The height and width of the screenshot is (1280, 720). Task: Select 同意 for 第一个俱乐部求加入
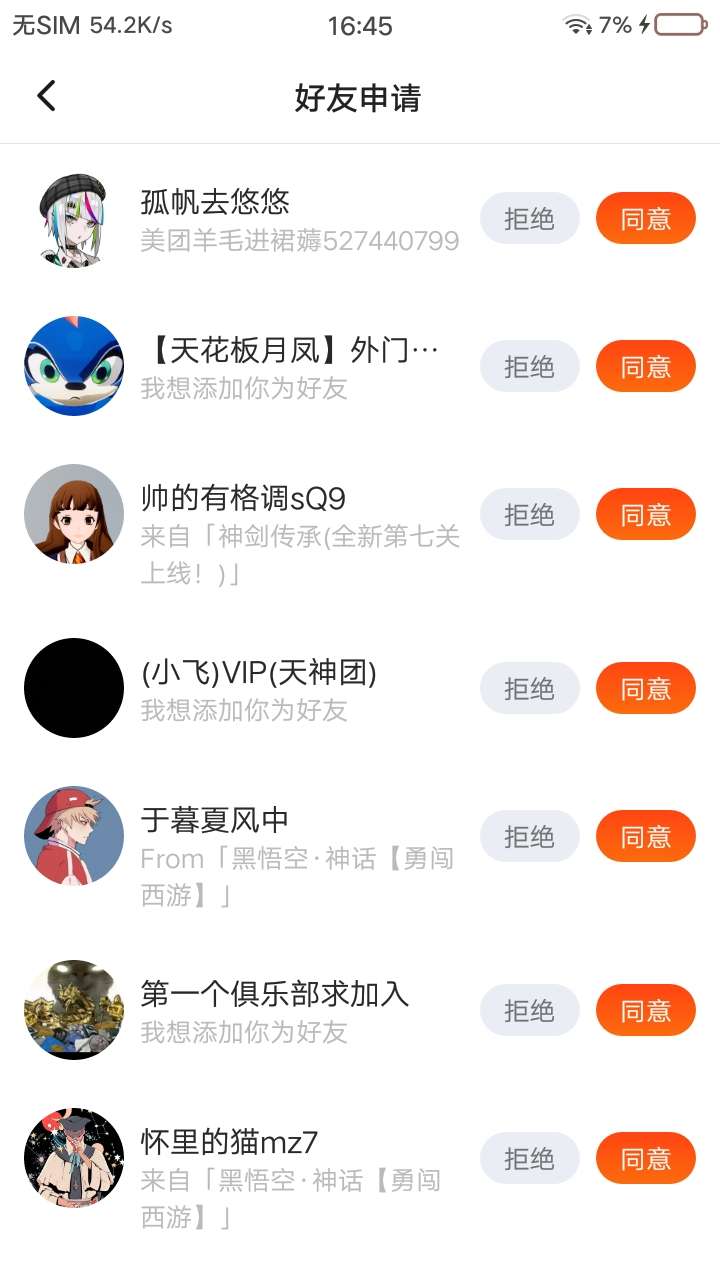click(645, 1010)
